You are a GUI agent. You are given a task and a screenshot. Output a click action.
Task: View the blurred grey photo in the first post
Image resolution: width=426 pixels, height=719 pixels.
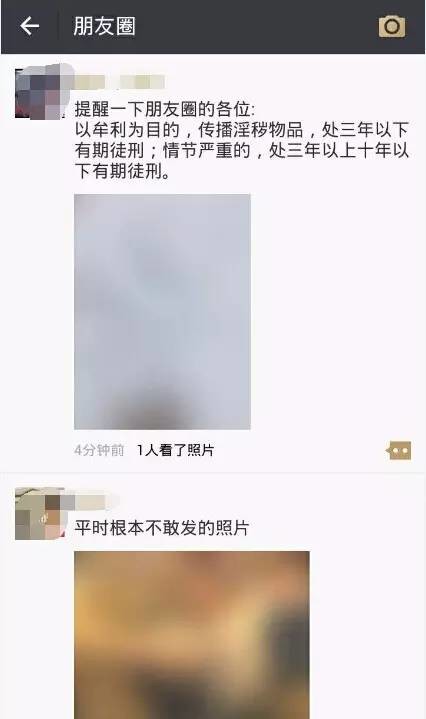tap(162, 312)
